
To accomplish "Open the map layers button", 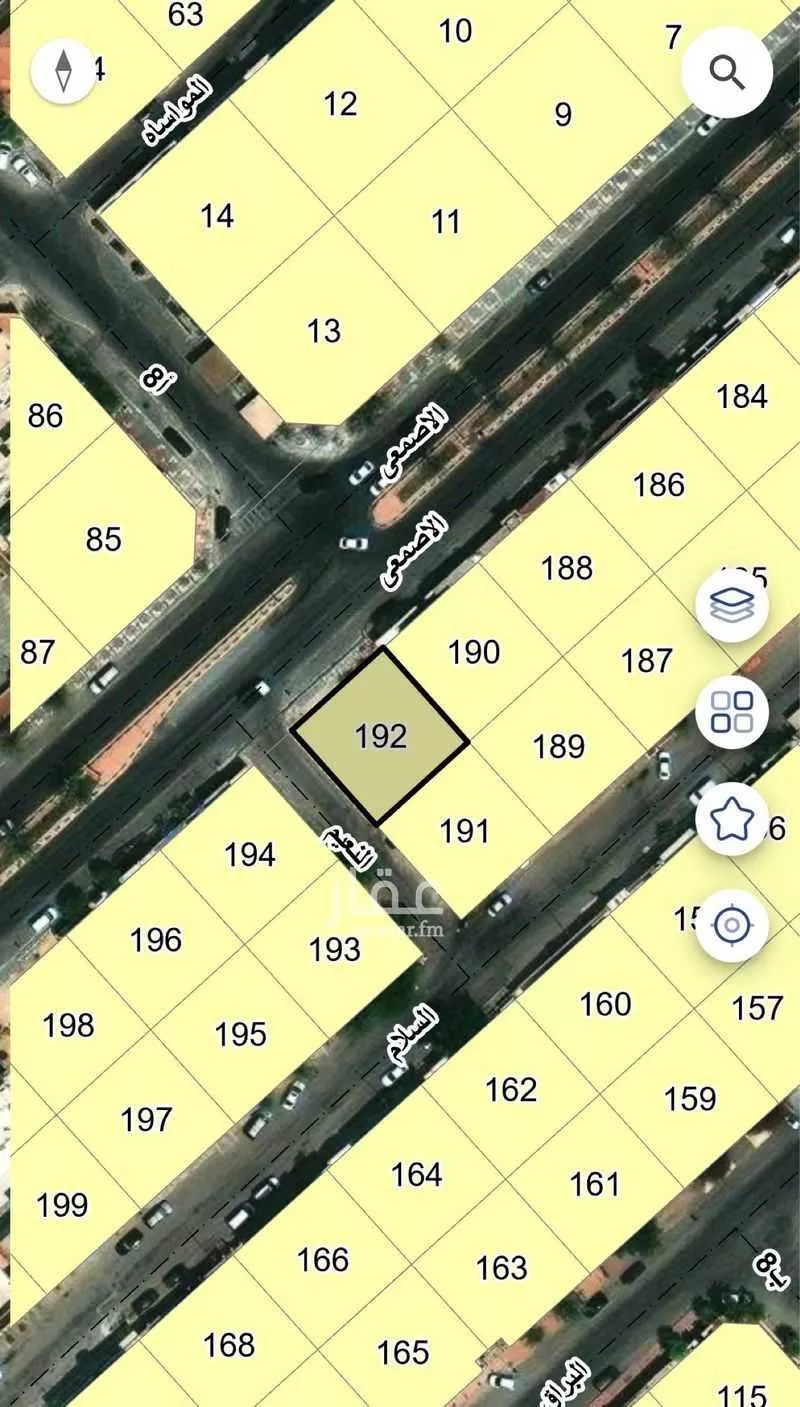I will pyautogui.click(x=732, y=605).
